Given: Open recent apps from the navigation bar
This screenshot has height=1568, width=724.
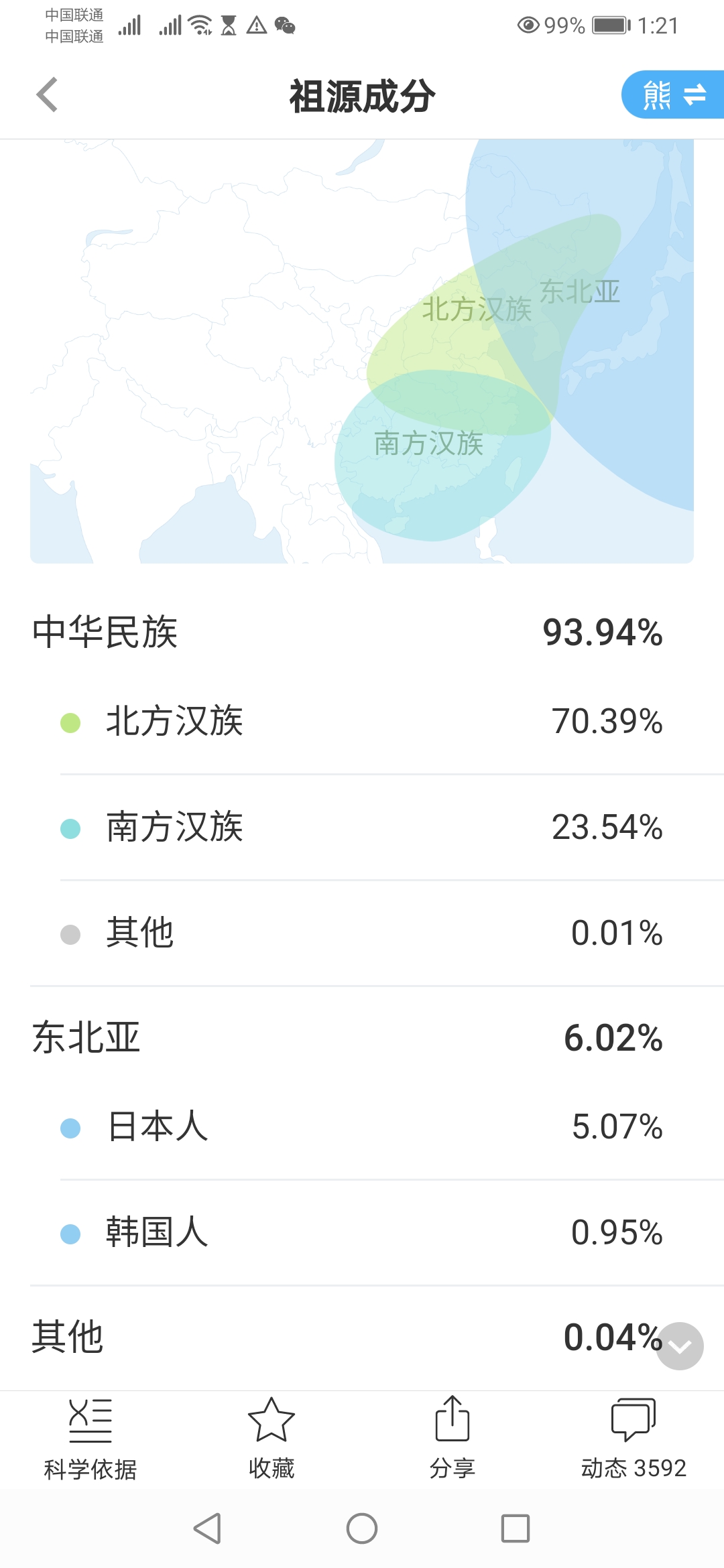Looking at the screenshot, I should point(516,1528).
